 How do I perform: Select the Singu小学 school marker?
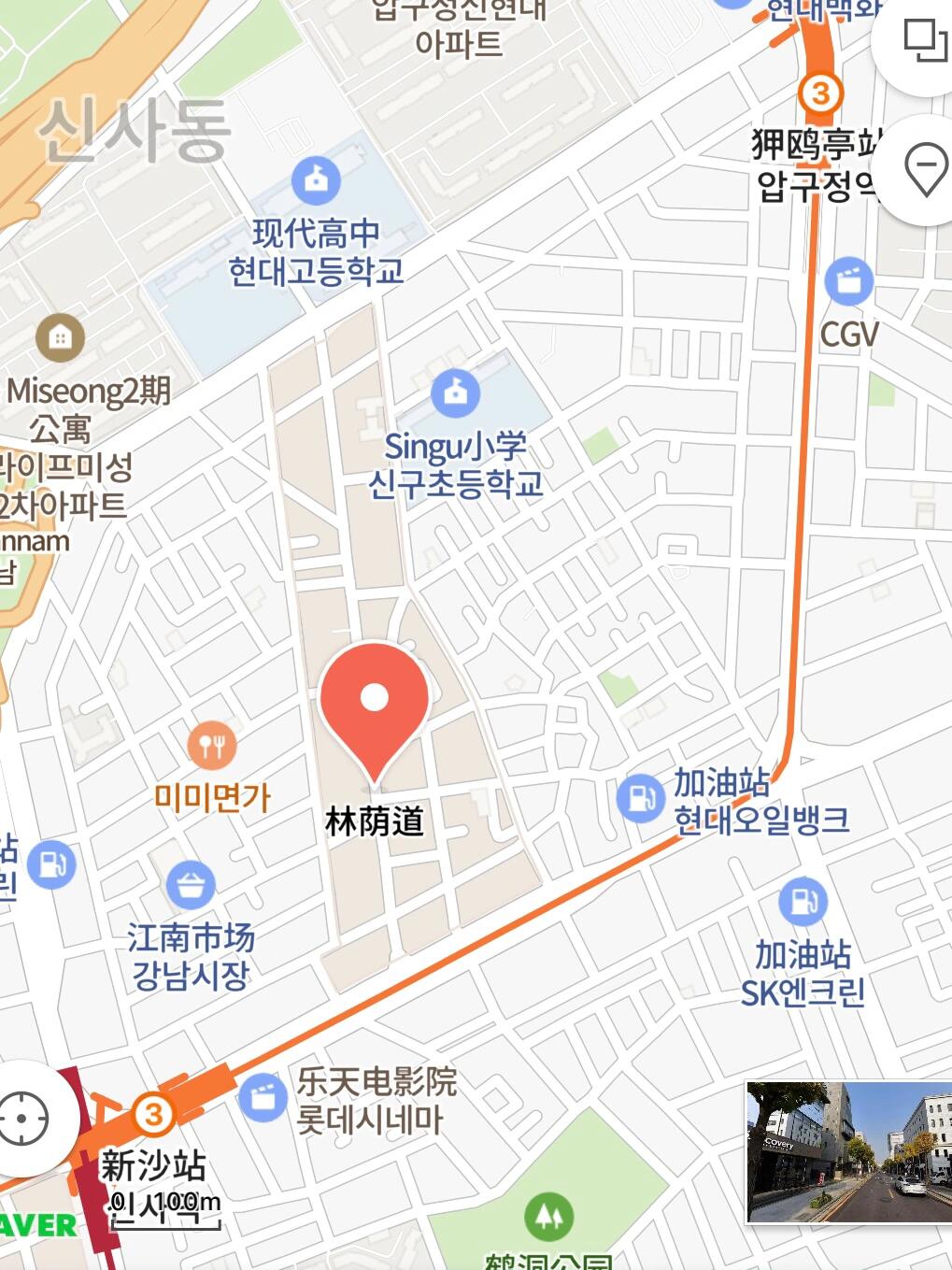[x=455, y=392]
